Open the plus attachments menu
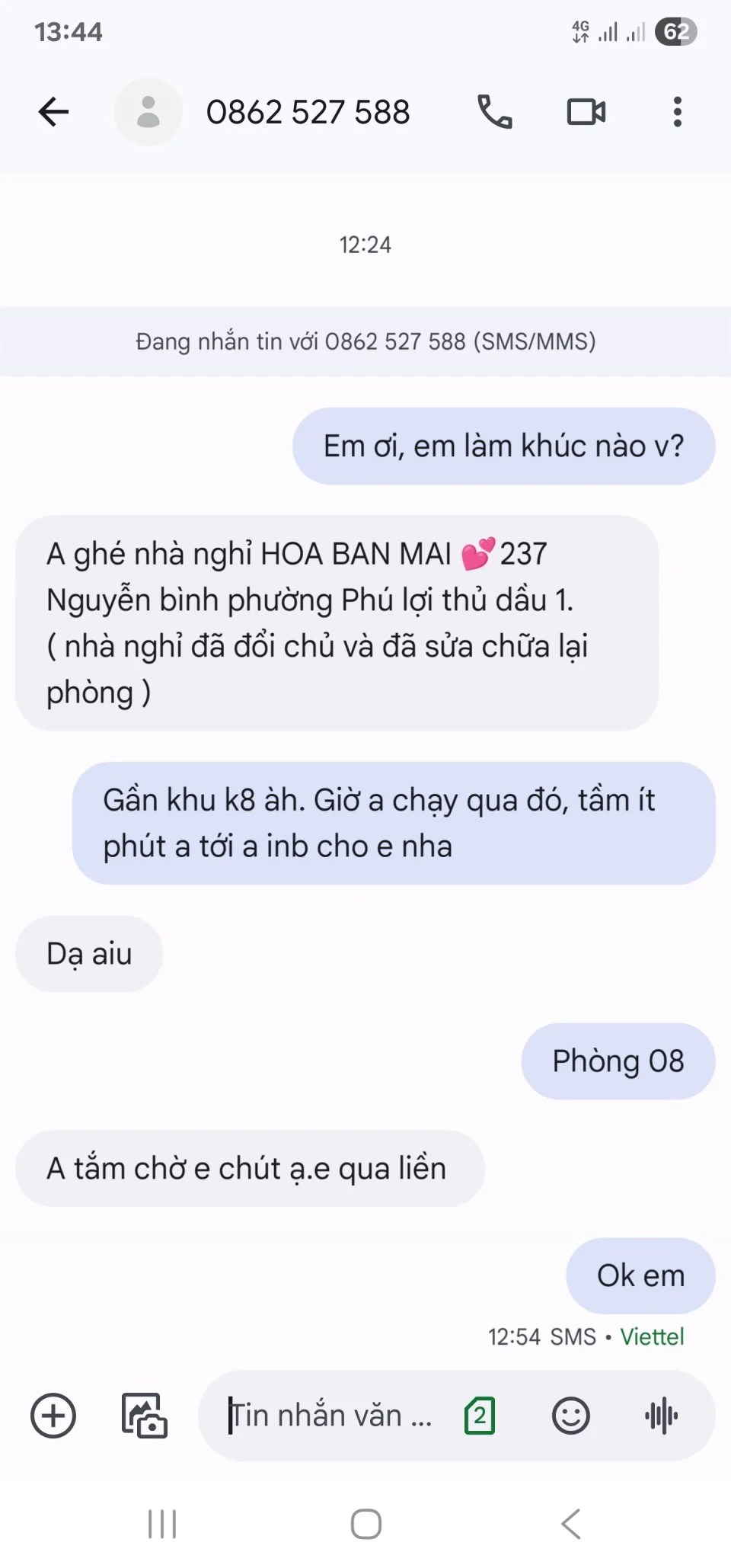Viewport: 731px width, 1568px height. click(53, 1416)
